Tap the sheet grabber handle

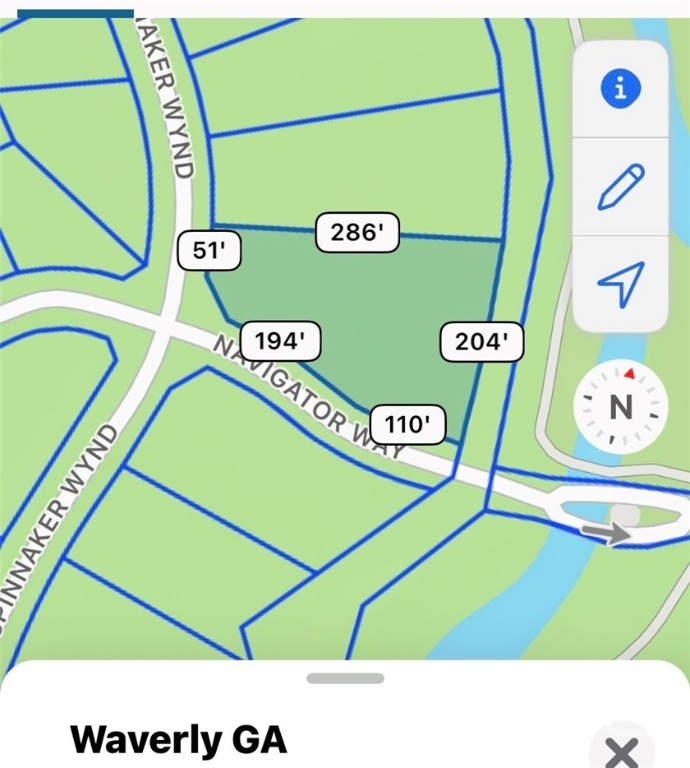[345, 678]
